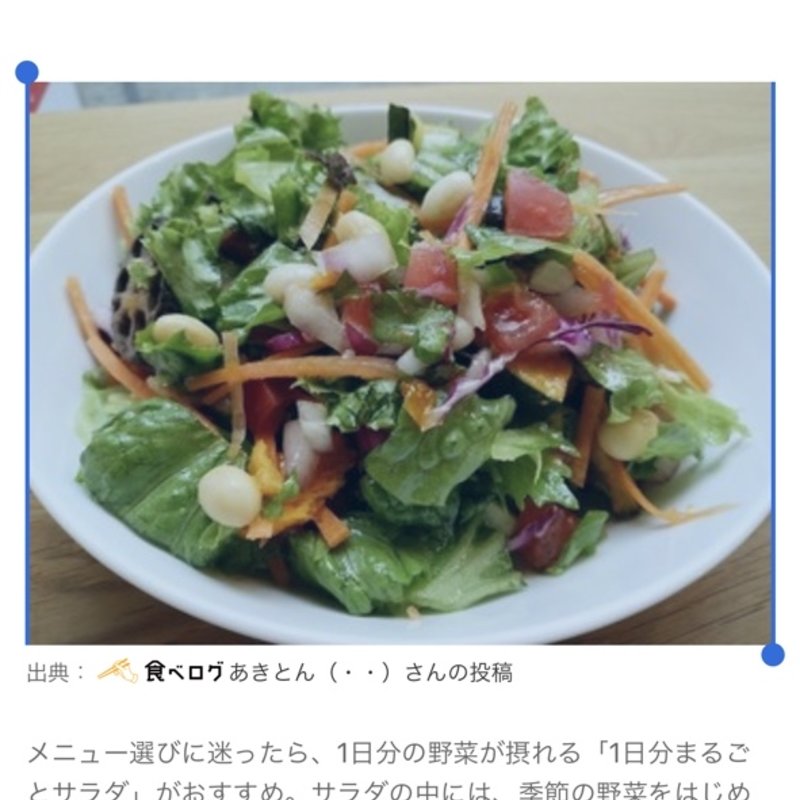Open the 食べログ あきとん source link

[305, 673]
